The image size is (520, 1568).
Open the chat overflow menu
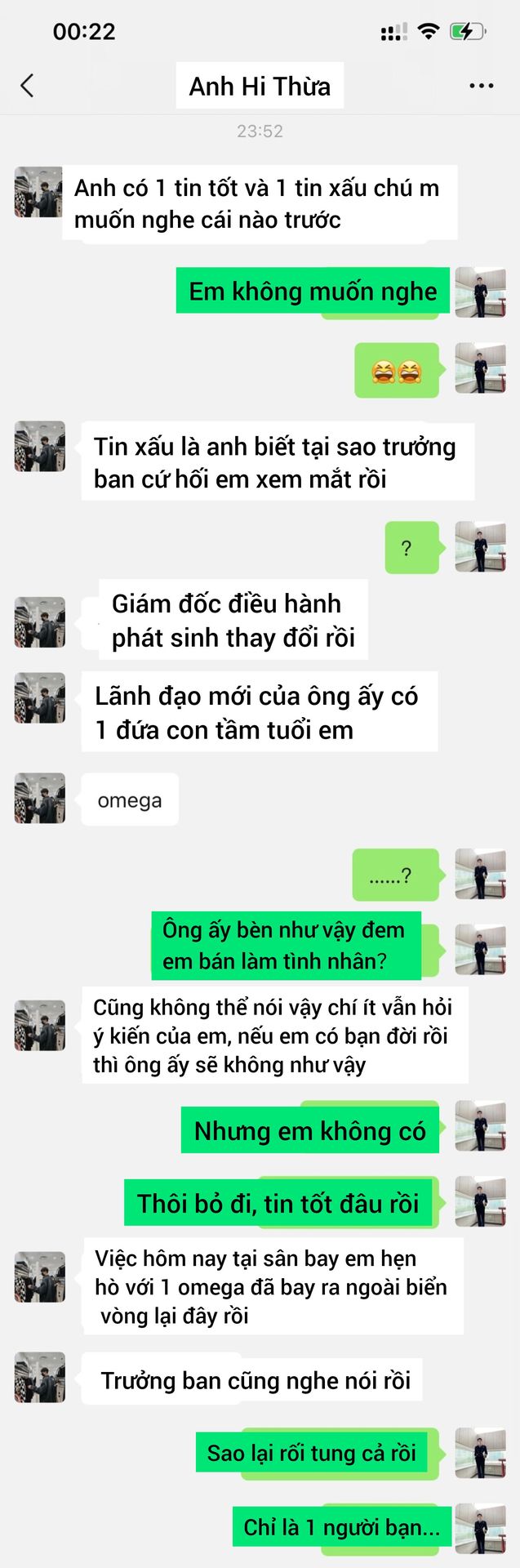[x=481, y=86]
